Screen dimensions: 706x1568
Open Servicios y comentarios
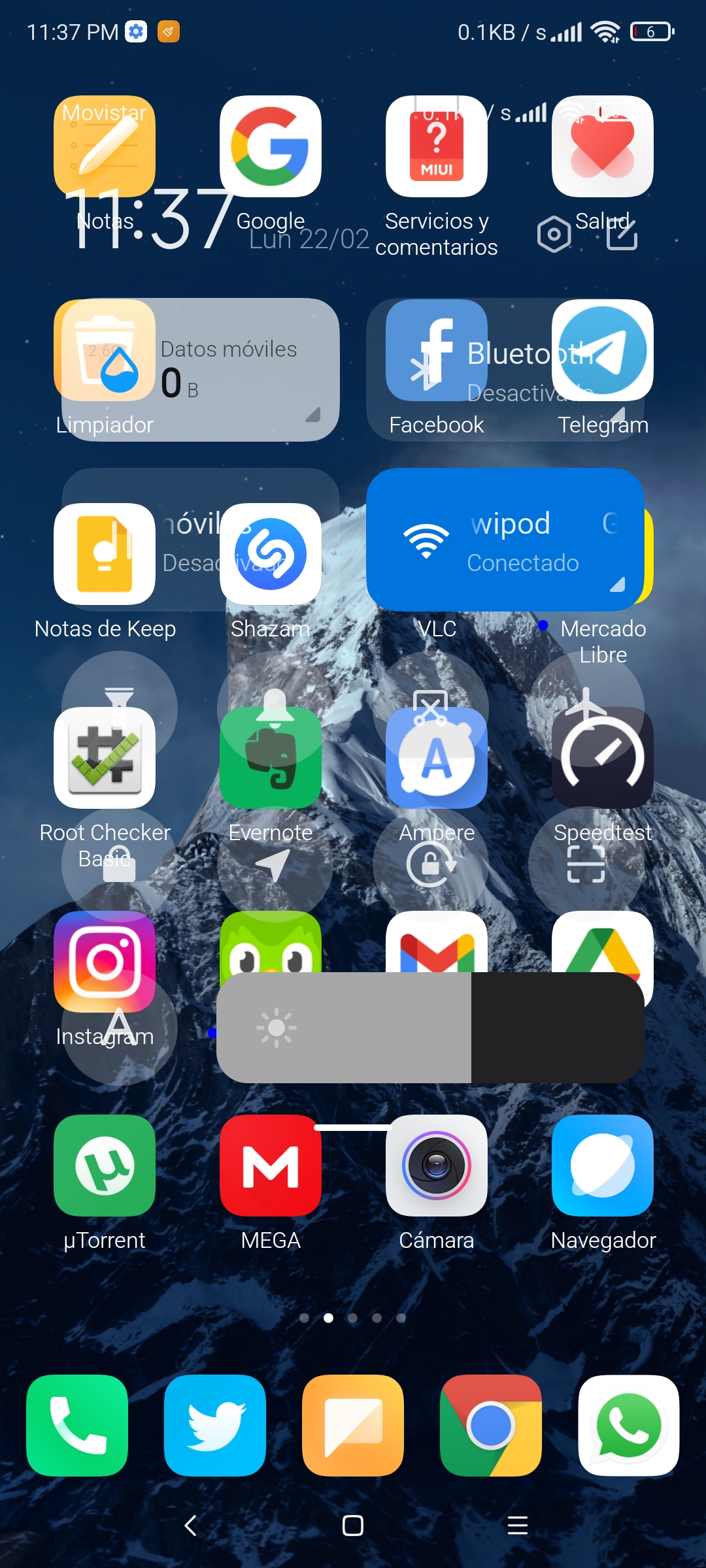pos(437,147)
